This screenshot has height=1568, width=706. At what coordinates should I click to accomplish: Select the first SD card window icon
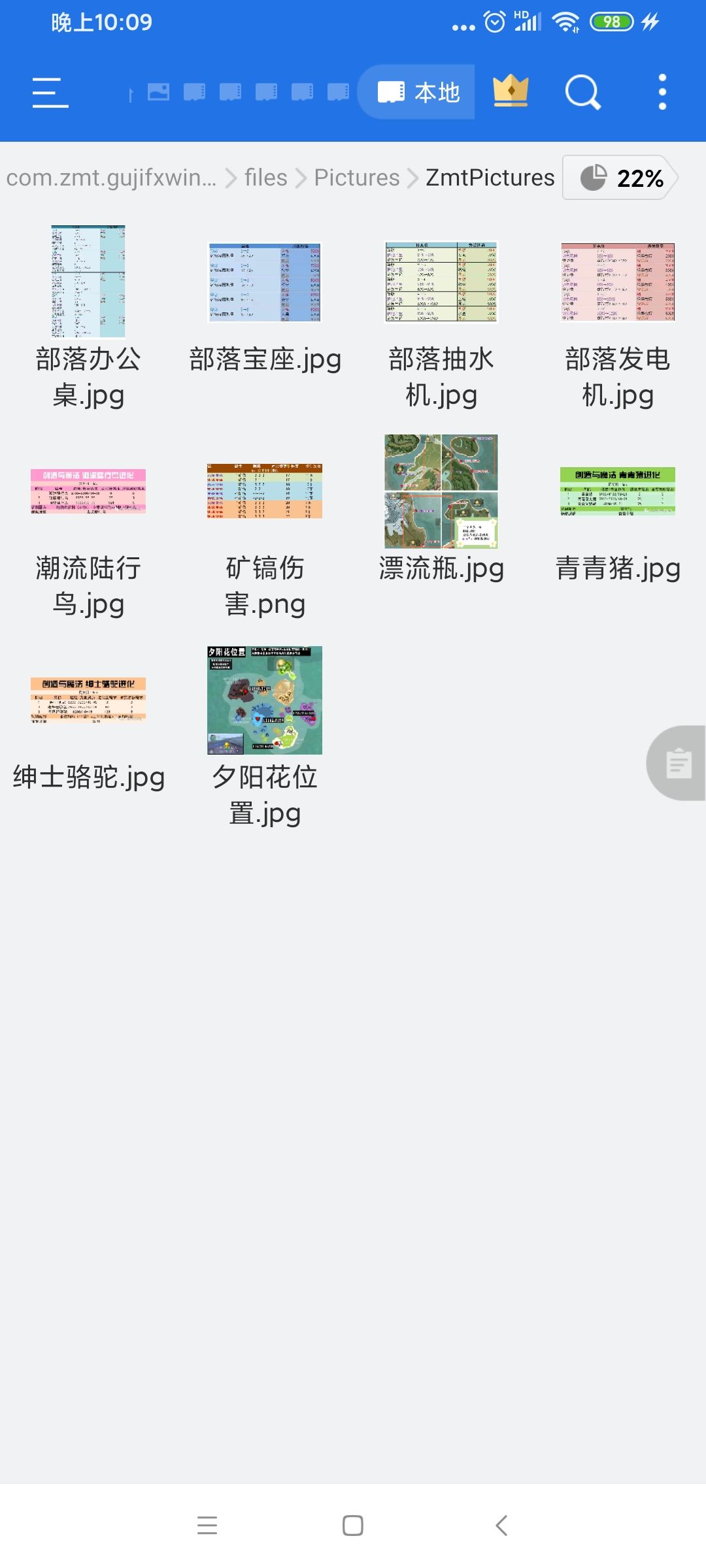[194, 91]
